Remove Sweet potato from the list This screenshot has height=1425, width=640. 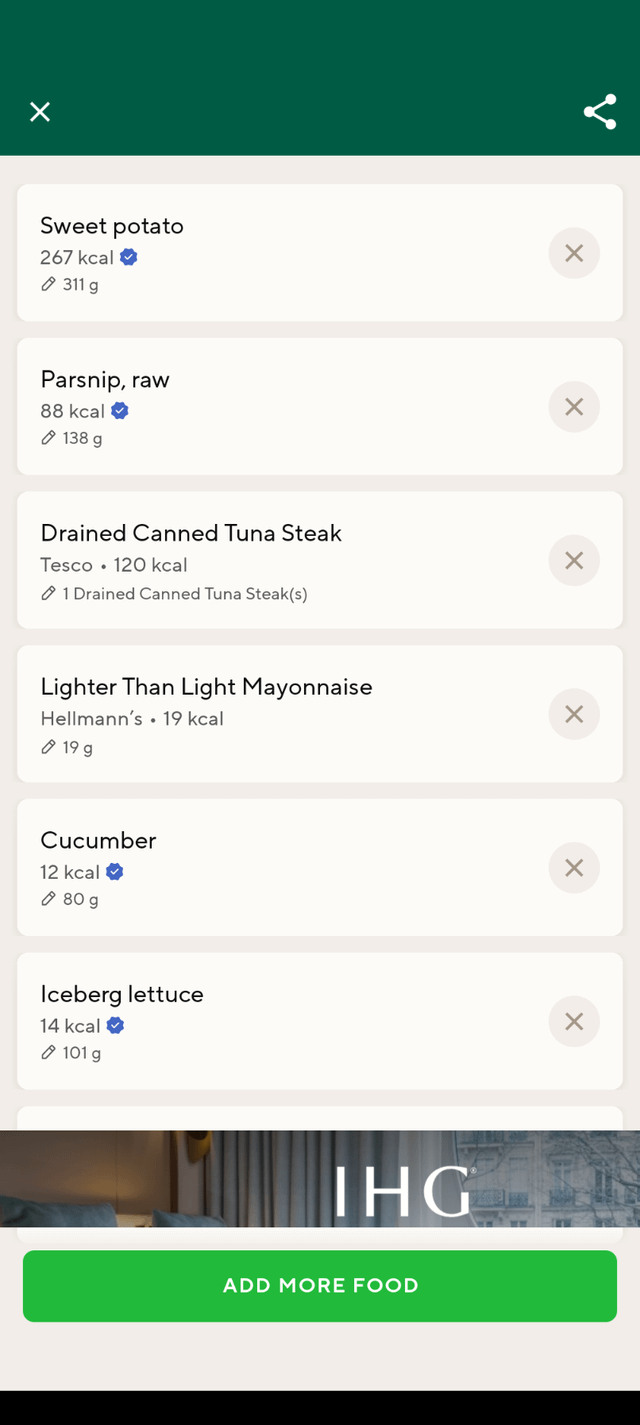pyautogui.click(x=574, y=253)
